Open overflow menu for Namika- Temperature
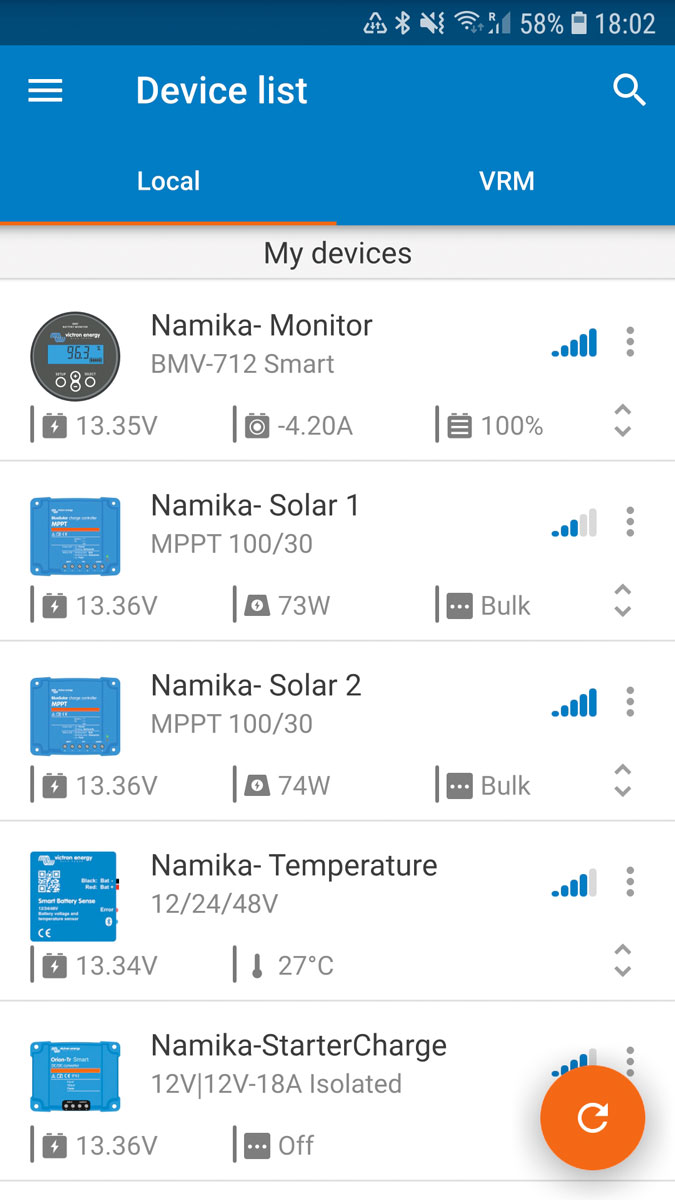The height and width of the screenshot is (1200, 675). point(630,882)
